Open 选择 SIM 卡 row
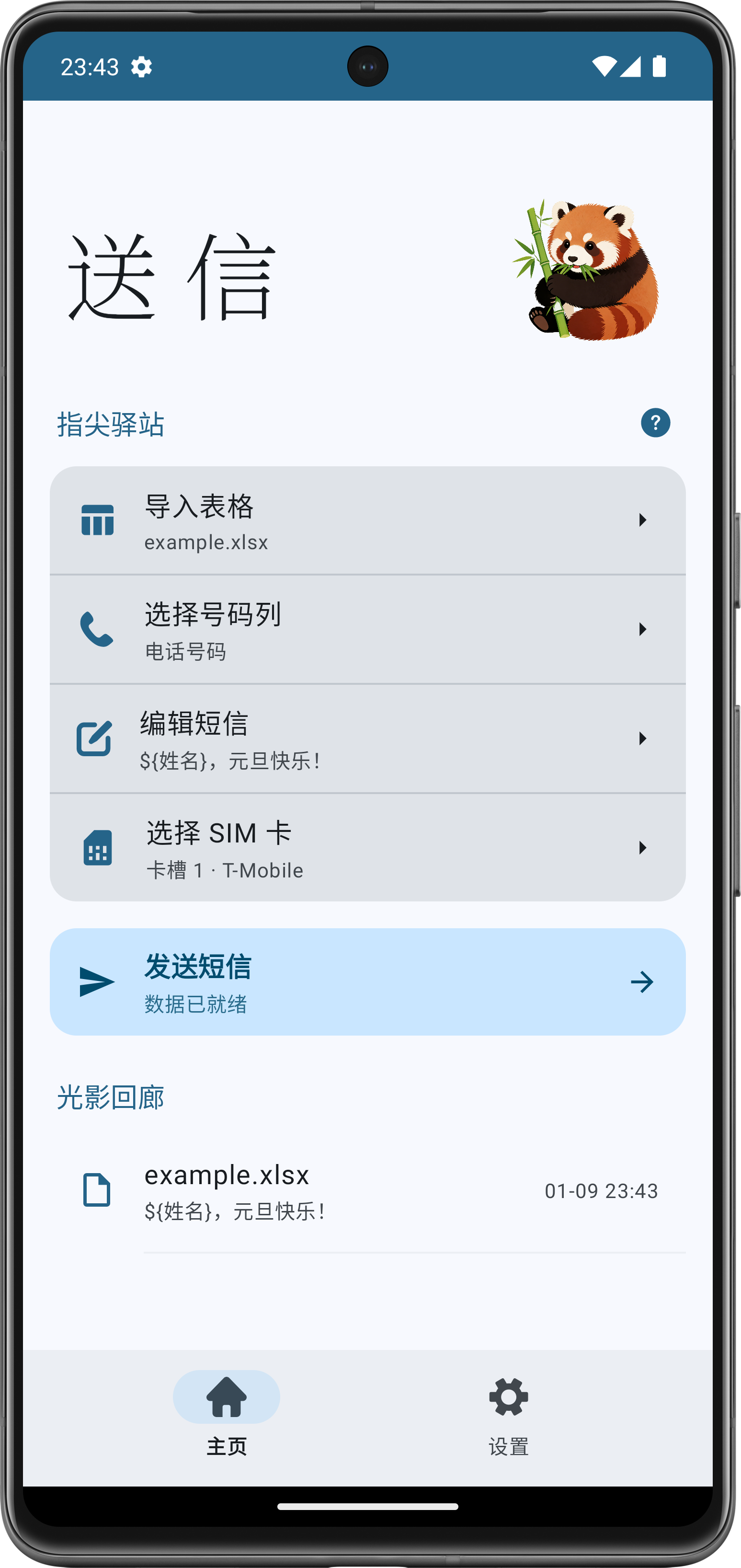Viewport: 741px width, 1568px height. click(x=367, y=847)
